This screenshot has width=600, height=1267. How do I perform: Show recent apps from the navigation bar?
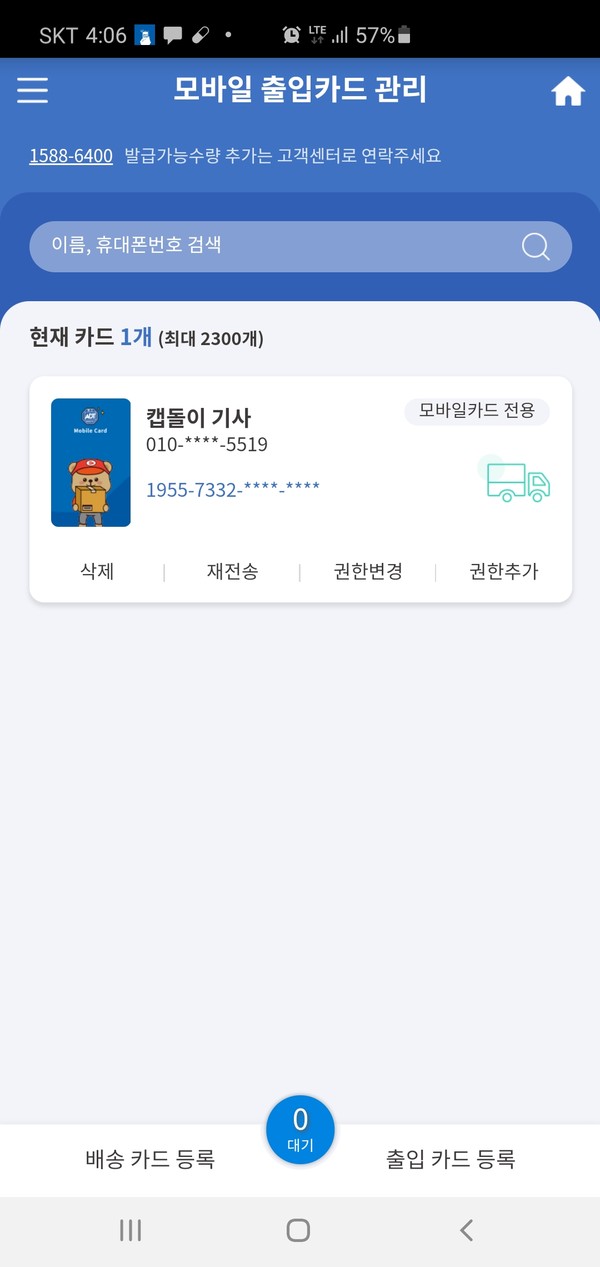pos(130,1230)
